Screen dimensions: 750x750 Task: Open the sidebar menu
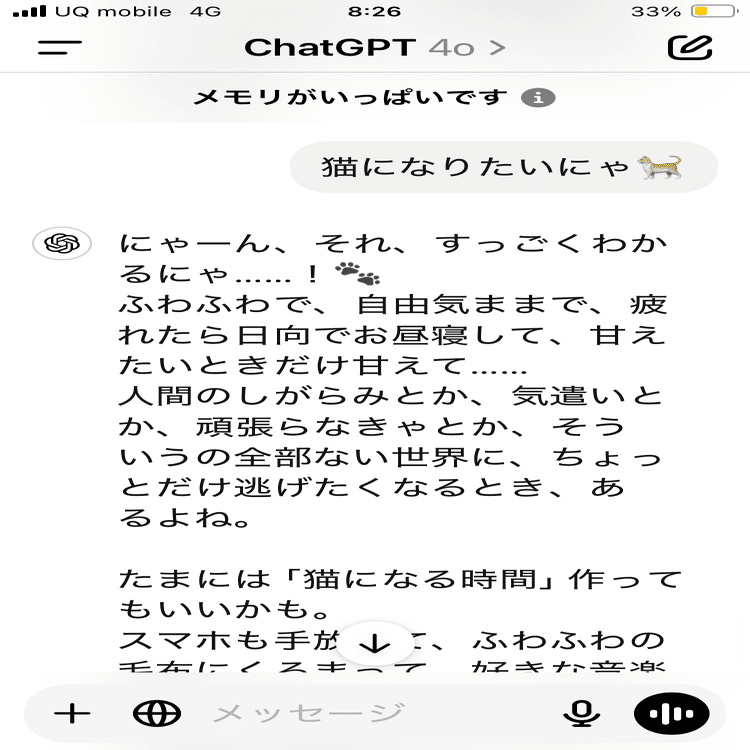[59, 47]
